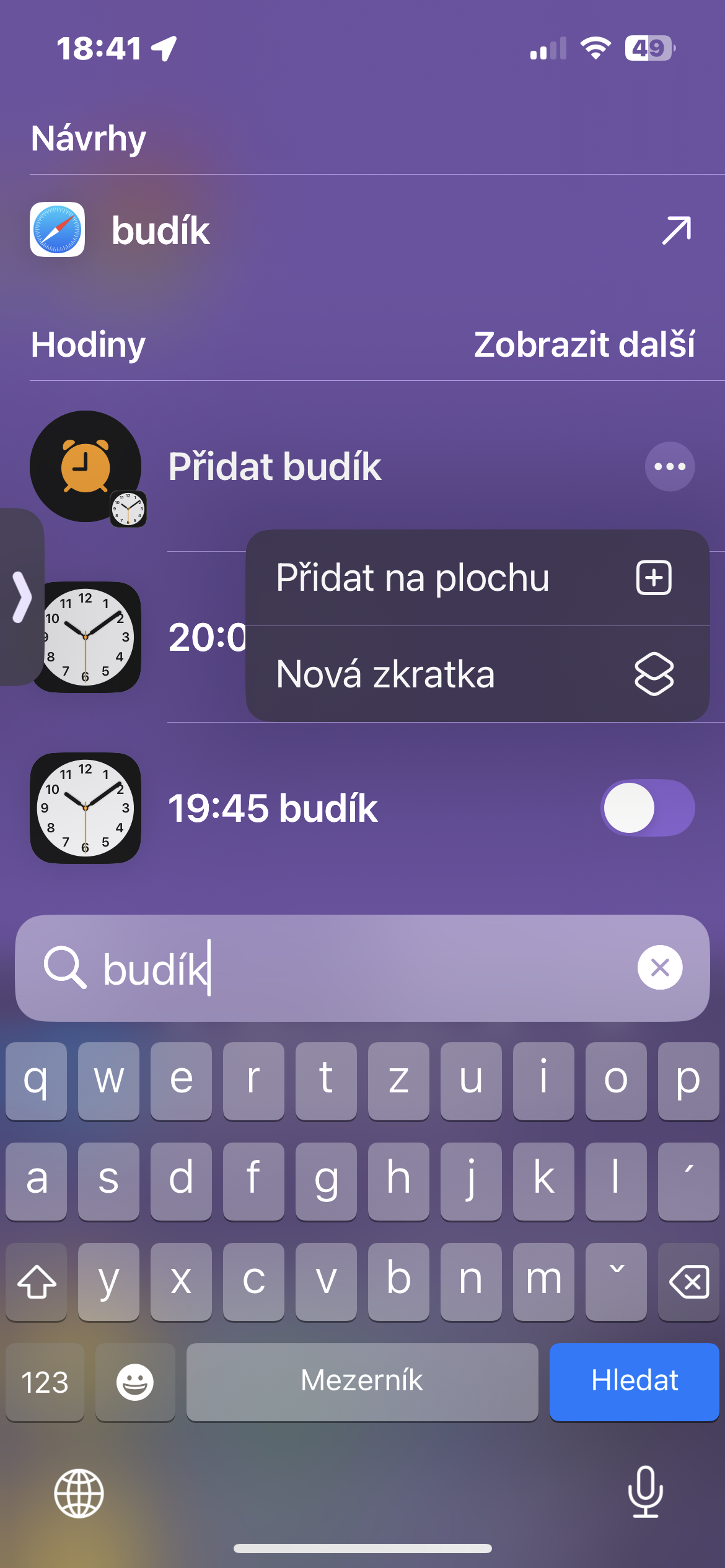Choose Nová zkratka from the menu

point(477,674)
